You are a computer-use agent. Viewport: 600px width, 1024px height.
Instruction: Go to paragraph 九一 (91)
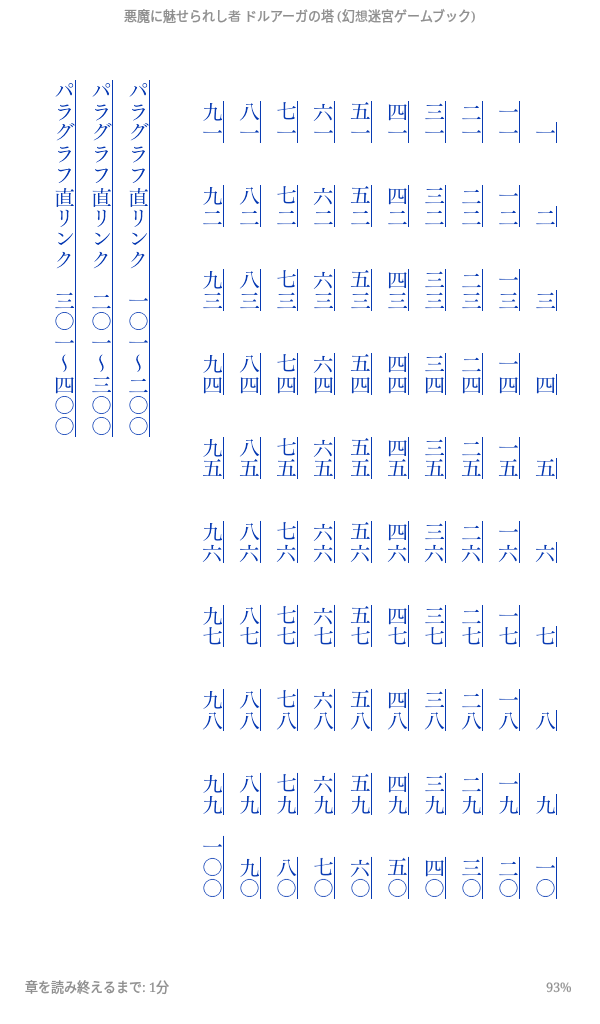[212, 121]
